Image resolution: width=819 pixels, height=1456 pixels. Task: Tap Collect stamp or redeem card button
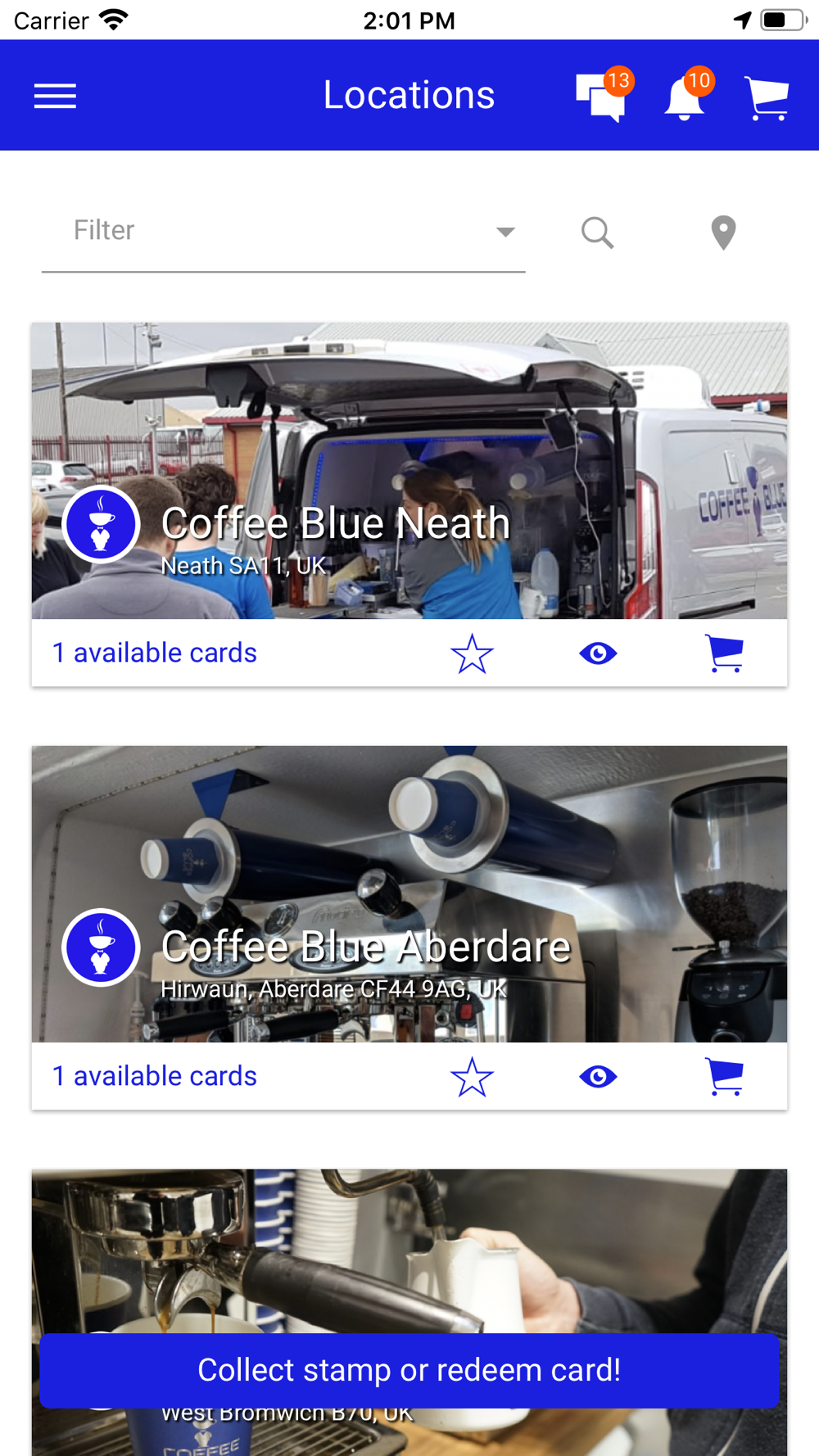click(409, 1370)
